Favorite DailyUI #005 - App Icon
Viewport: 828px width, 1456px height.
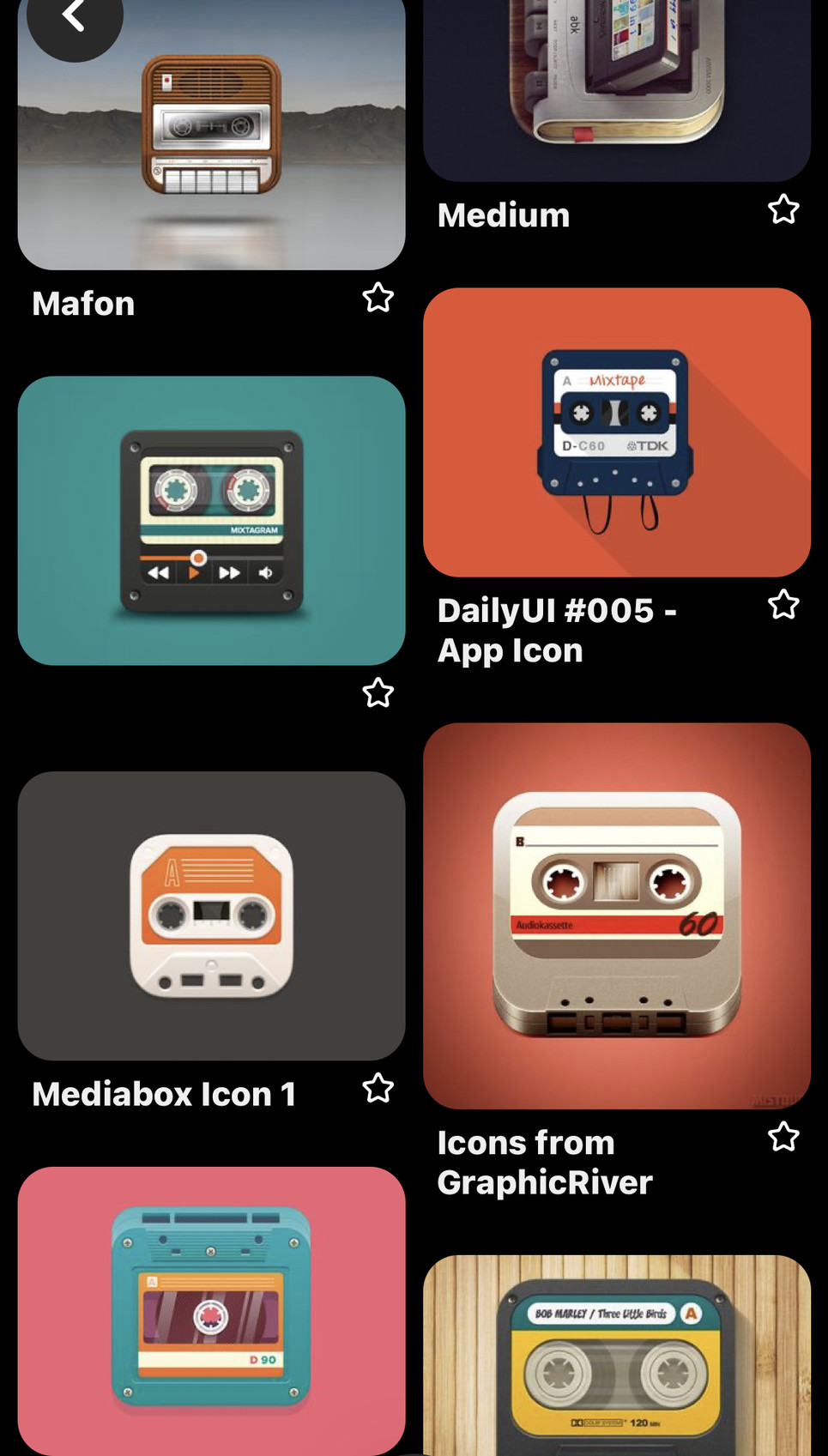[x=783, y=605]
